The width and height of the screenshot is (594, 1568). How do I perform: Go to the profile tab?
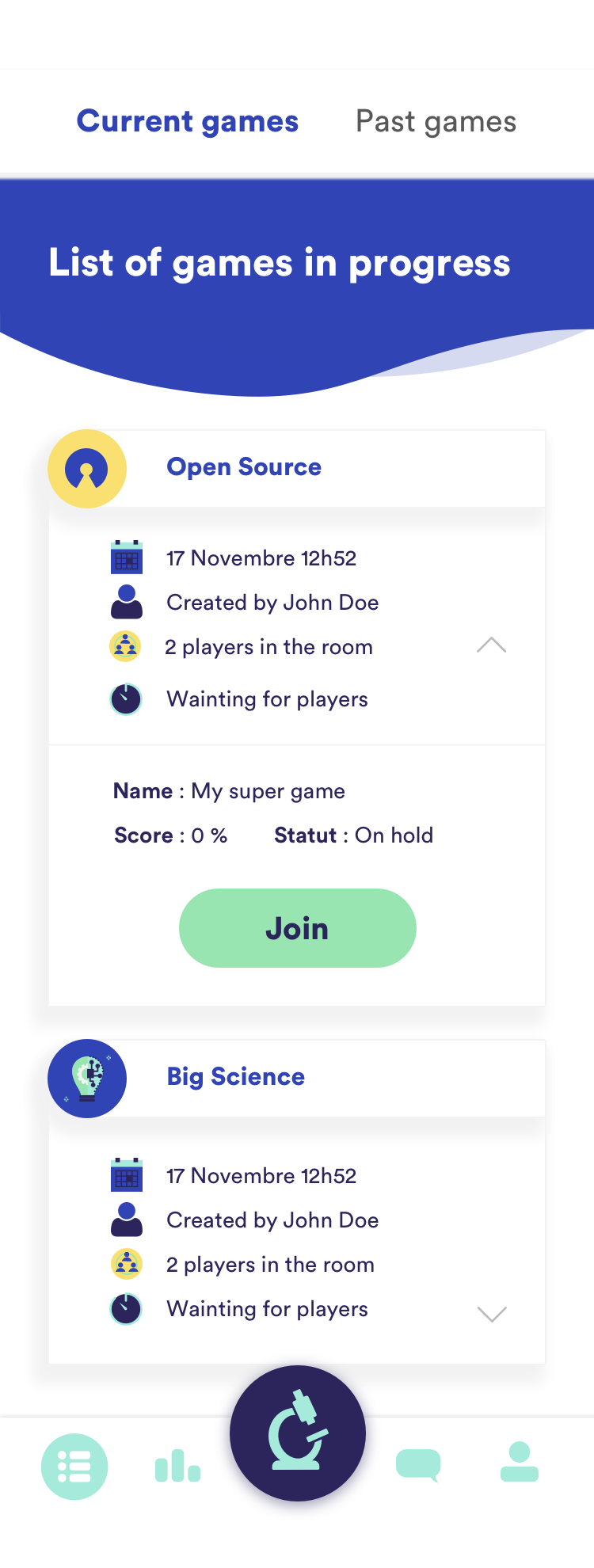[520, 1463]
